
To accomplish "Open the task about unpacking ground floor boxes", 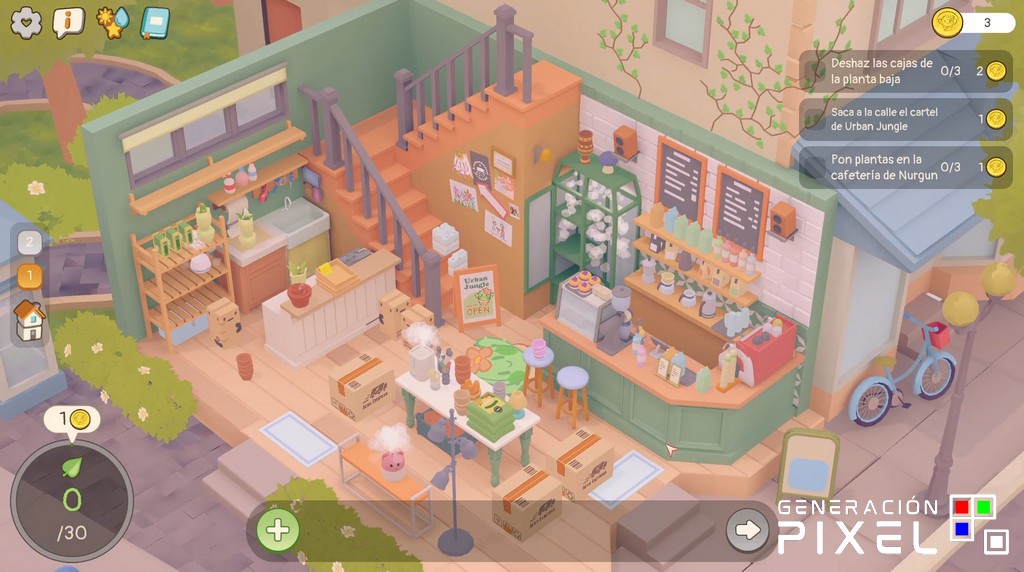I will [905, 71].
